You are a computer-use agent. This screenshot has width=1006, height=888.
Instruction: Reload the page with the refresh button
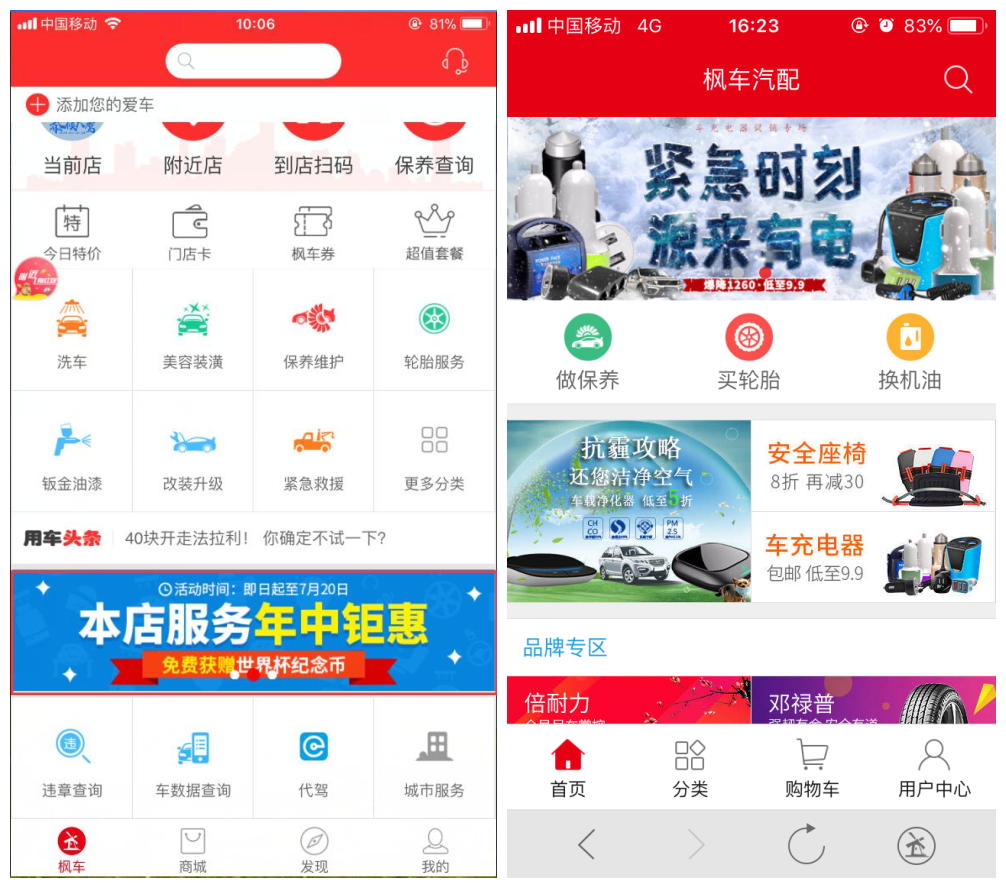[x=806, y=845]
